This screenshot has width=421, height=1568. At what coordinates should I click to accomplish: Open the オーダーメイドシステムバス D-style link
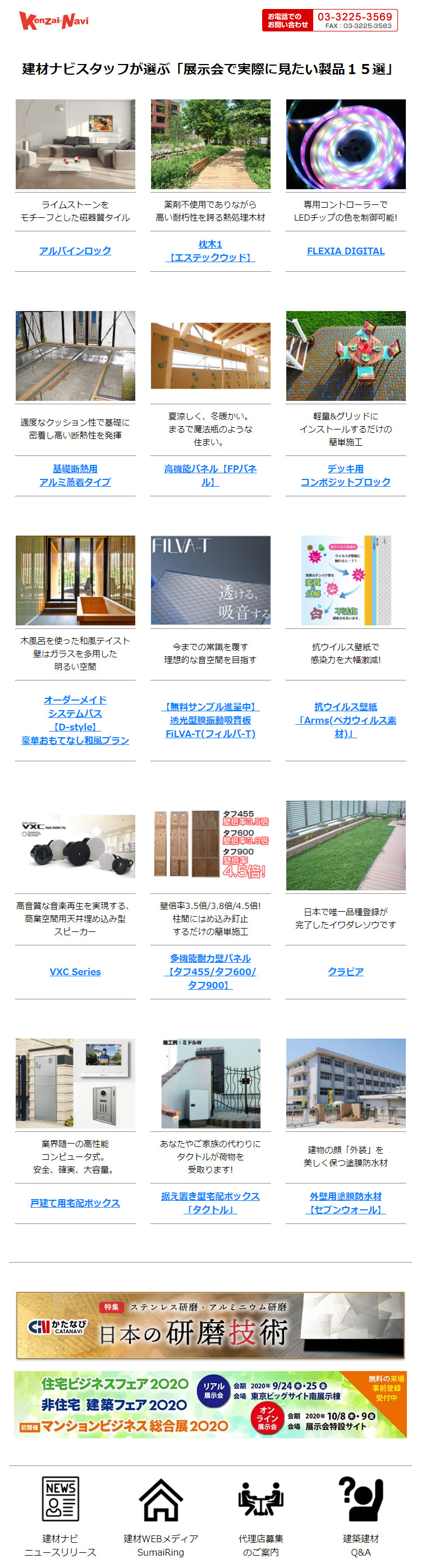click(75, 720)
